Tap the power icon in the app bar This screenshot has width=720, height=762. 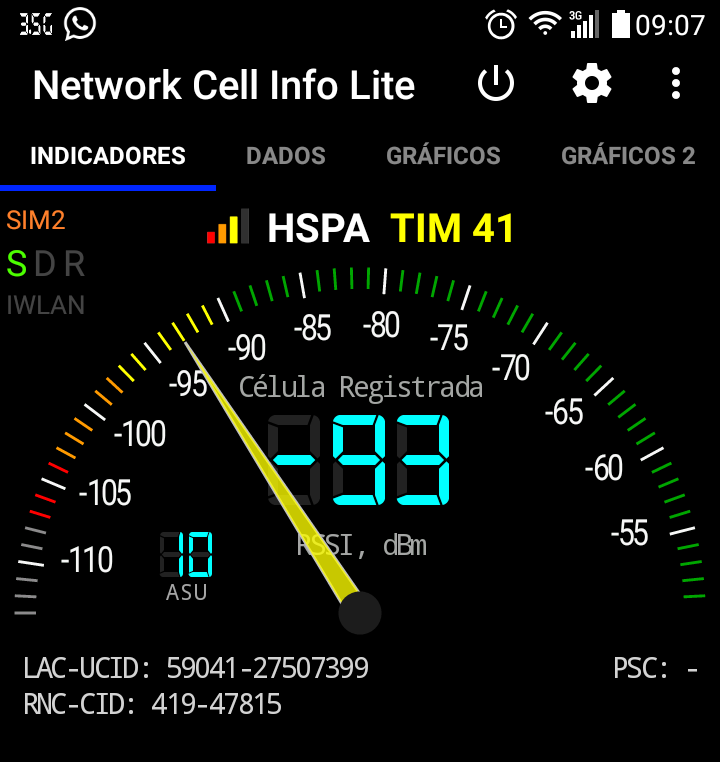pos(496,84)
